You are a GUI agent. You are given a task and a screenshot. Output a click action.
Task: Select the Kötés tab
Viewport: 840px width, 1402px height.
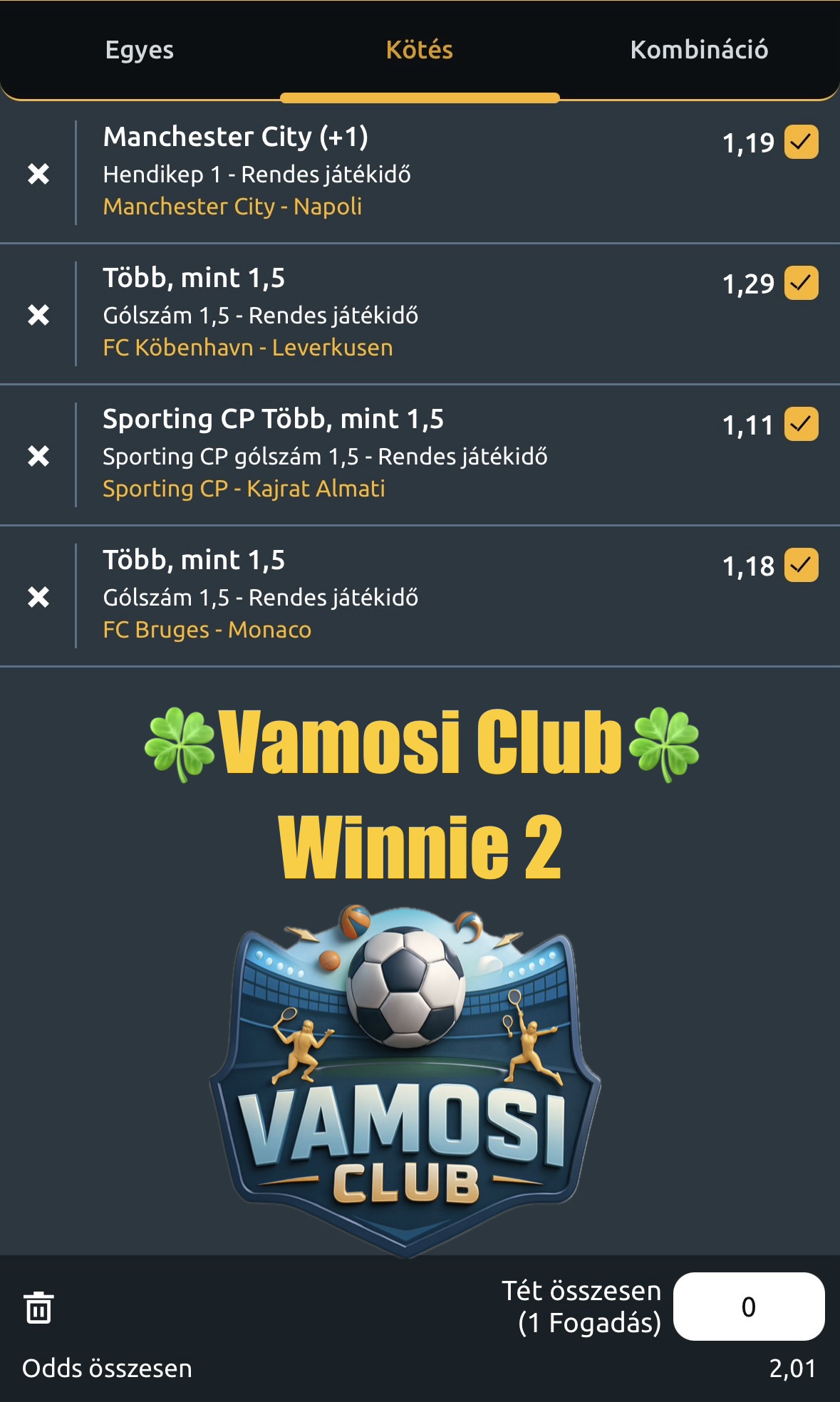click(420, 50)
